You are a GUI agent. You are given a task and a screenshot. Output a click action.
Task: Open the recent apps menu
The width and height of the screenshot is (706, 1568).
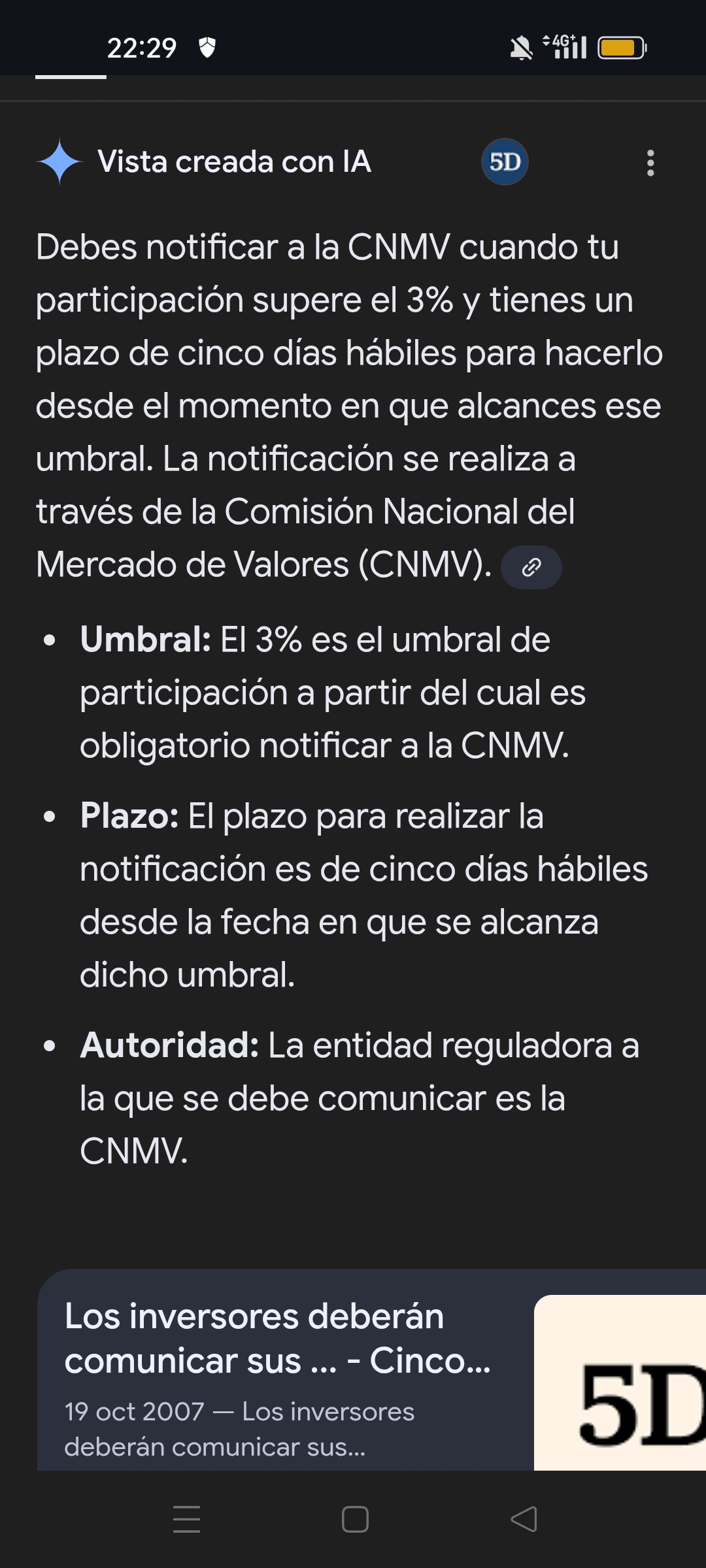point(186,1519)
